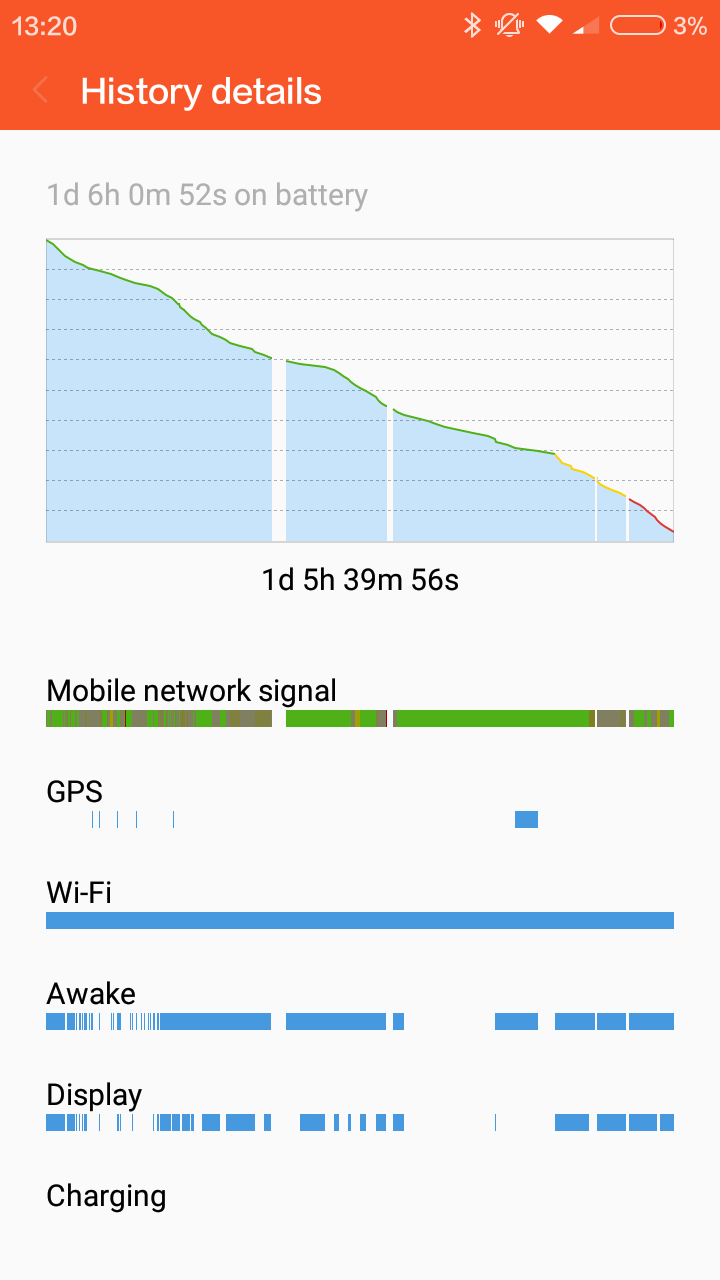Go back from History details
Screen dimensions: 720x1280
41,91
